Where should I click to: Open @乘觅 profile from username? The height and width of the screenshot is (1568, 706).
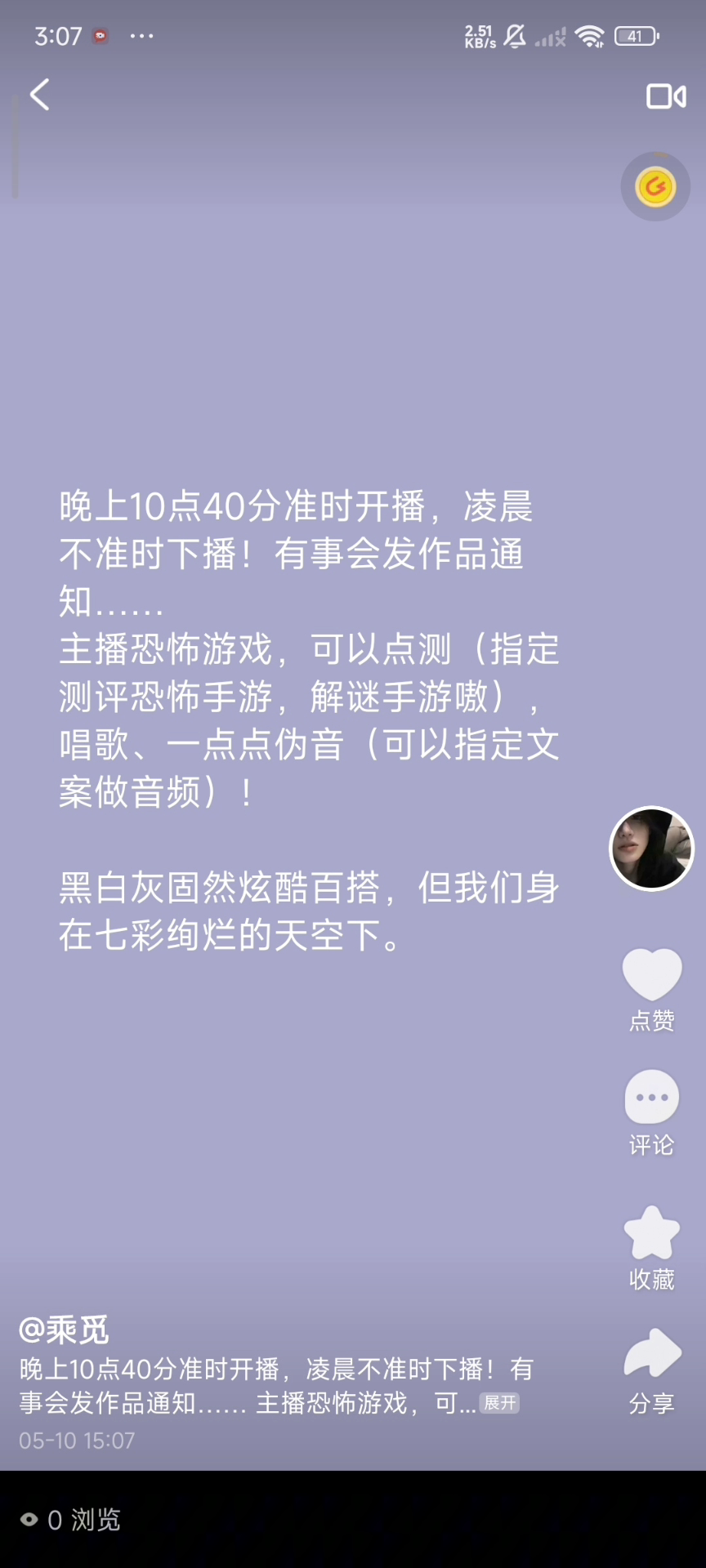64,1330
